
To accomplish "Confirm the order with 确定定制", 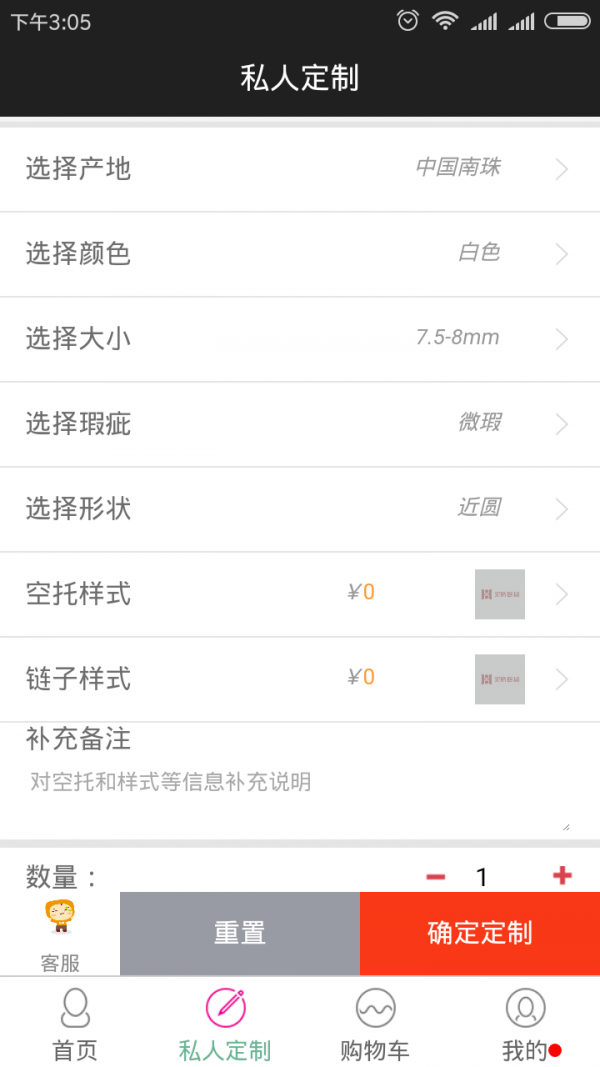I will coord(480,934).
